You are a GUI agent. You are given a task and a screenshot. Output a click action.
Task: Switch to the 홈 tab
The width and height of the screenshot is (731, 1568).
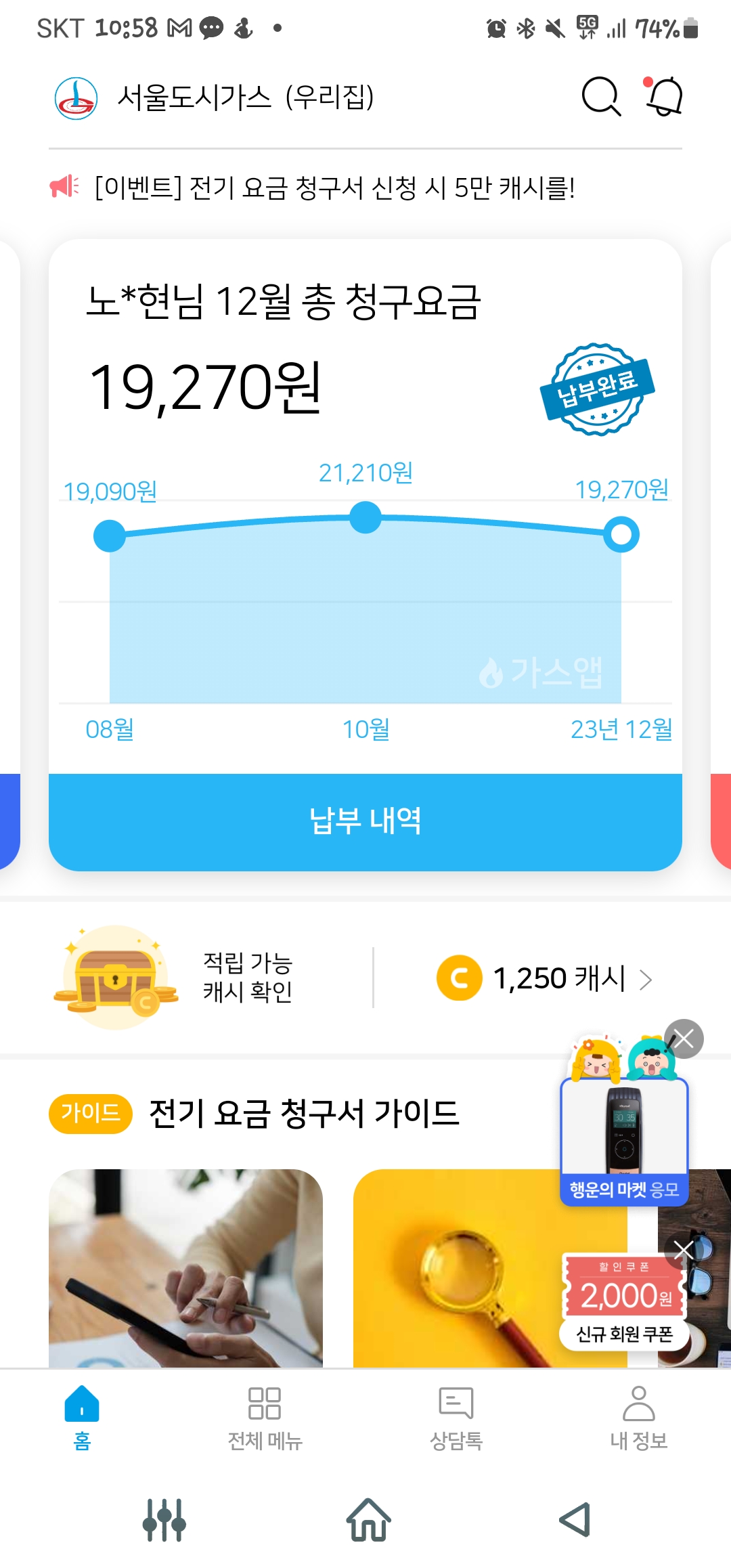click(x=82, y=1416)
